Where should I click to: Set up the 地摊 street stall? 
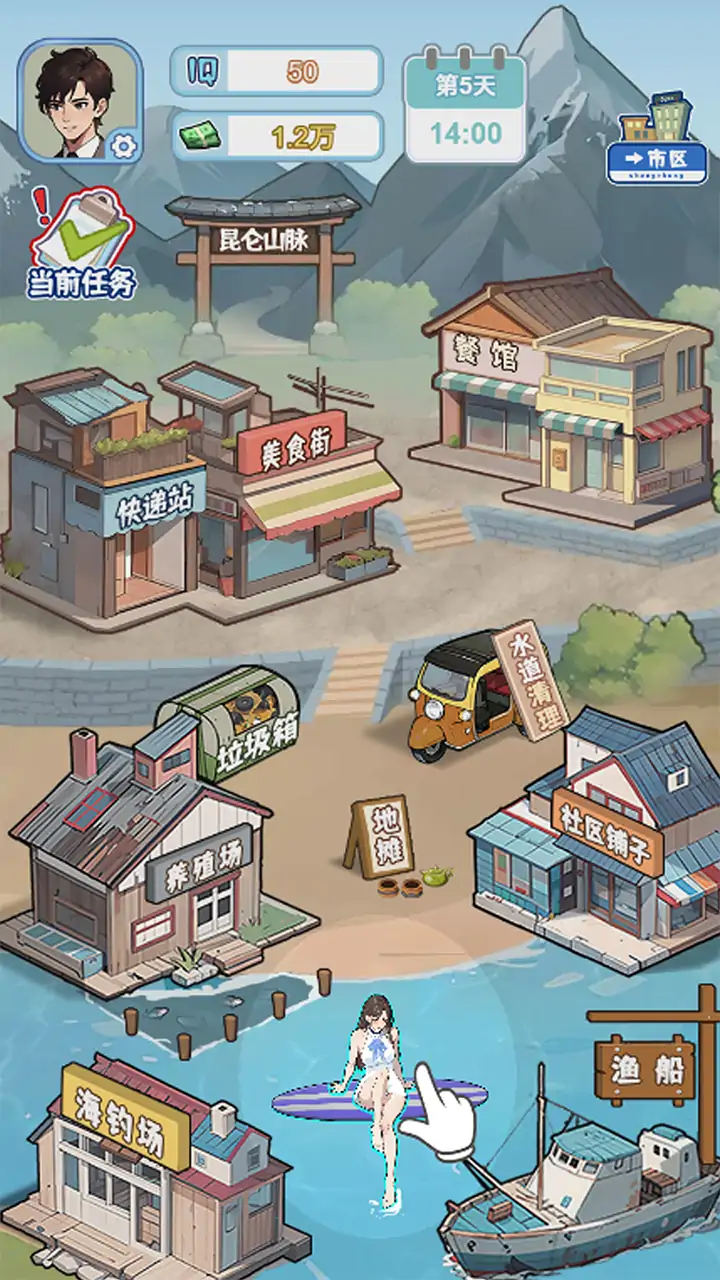380,838
